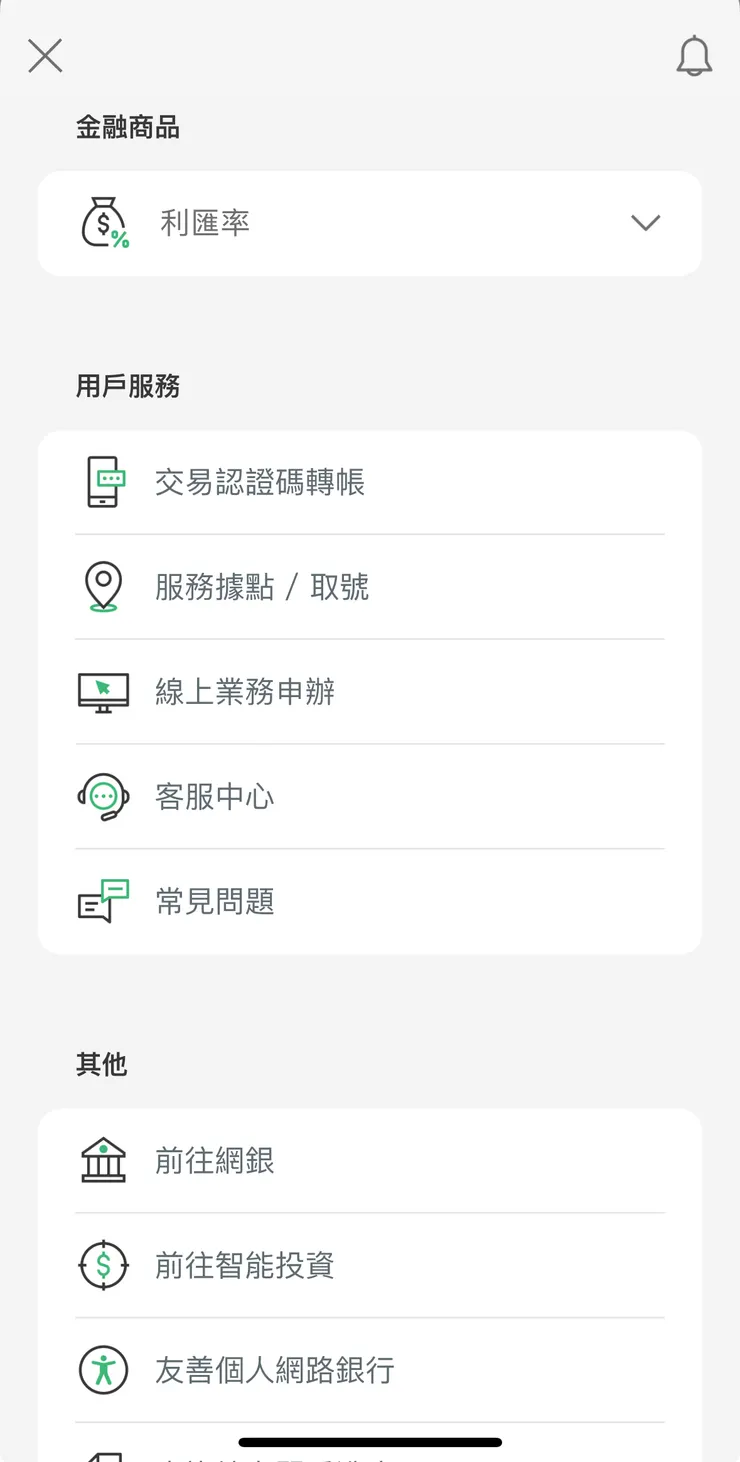740x1462 pixels.
Task: Open notifications via the bell icon
Action: point(694,56)
